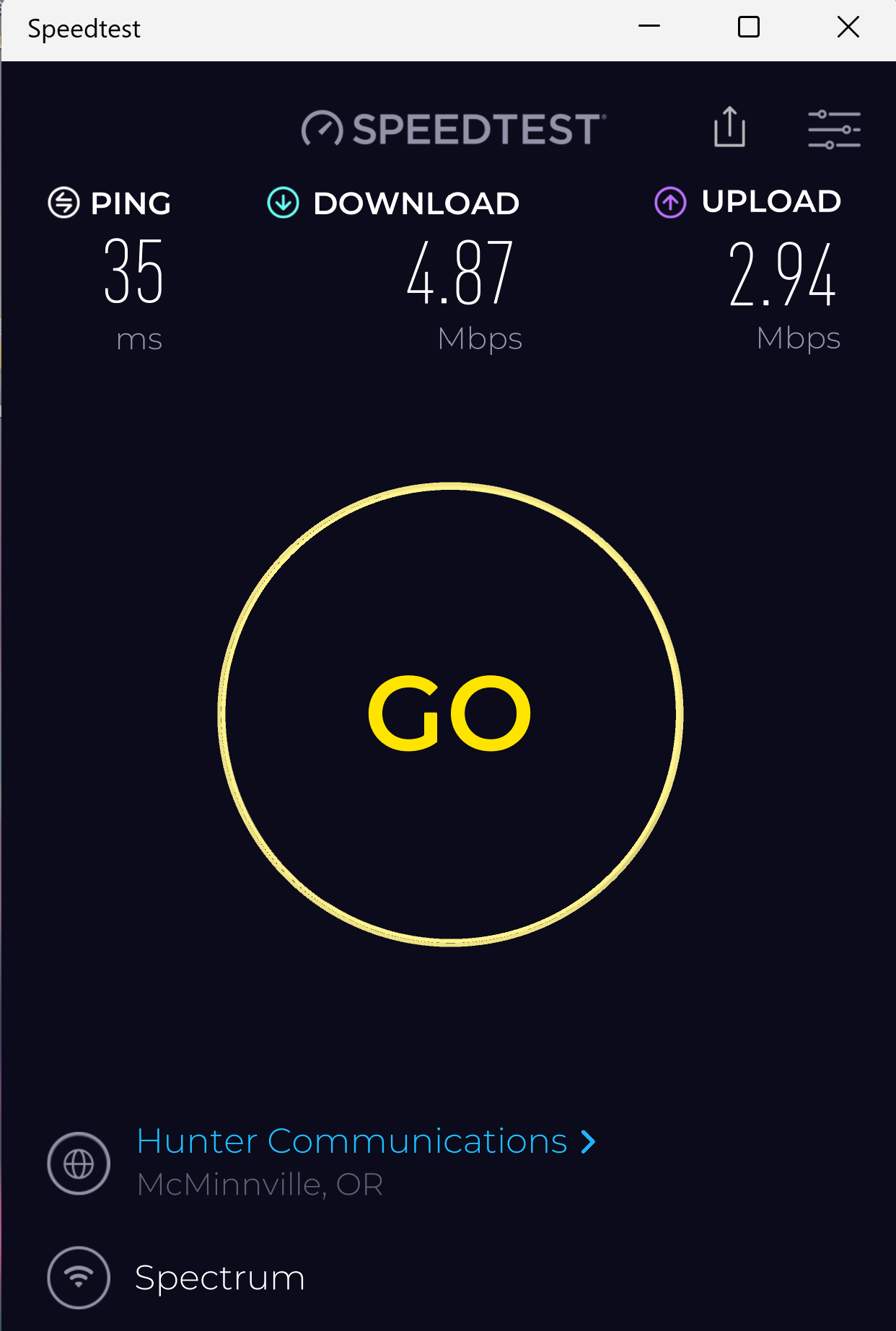Close the Speedtest window
This screenshot has height=1331, width=896.
click(x=848, y=27)
